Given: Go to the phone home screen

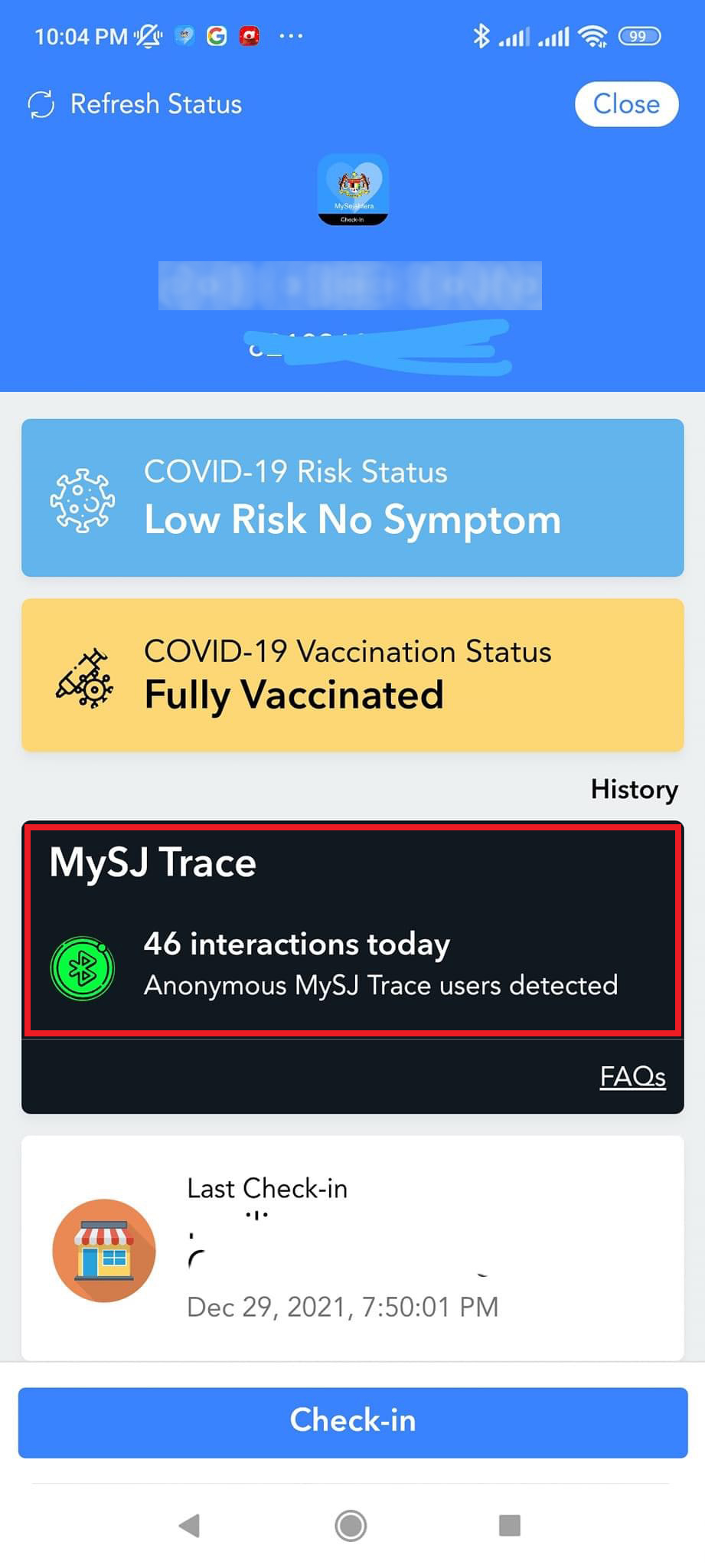Looking at the screenshot, I should coord(351,1525).
